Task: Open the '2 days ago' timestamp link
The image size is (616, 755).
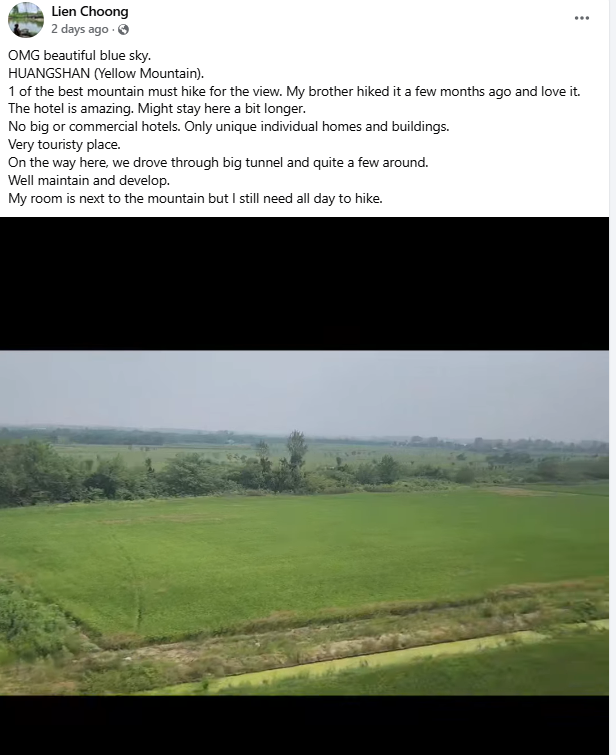Action: pyautogui.click(x=79, y=30)
